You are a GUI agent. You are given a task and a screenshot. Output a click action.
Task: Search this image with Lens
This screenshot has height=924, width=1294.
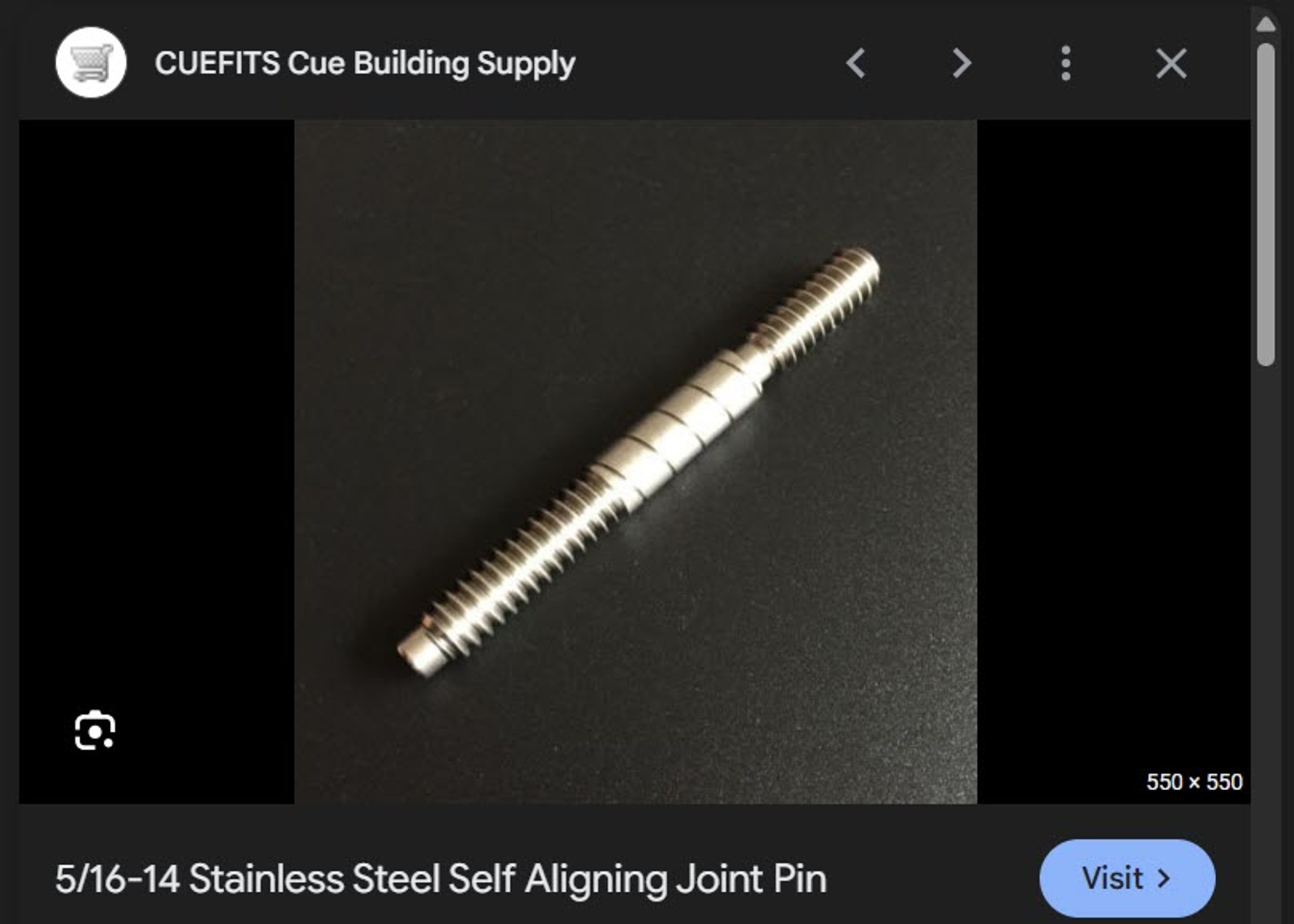pos(95,731)
